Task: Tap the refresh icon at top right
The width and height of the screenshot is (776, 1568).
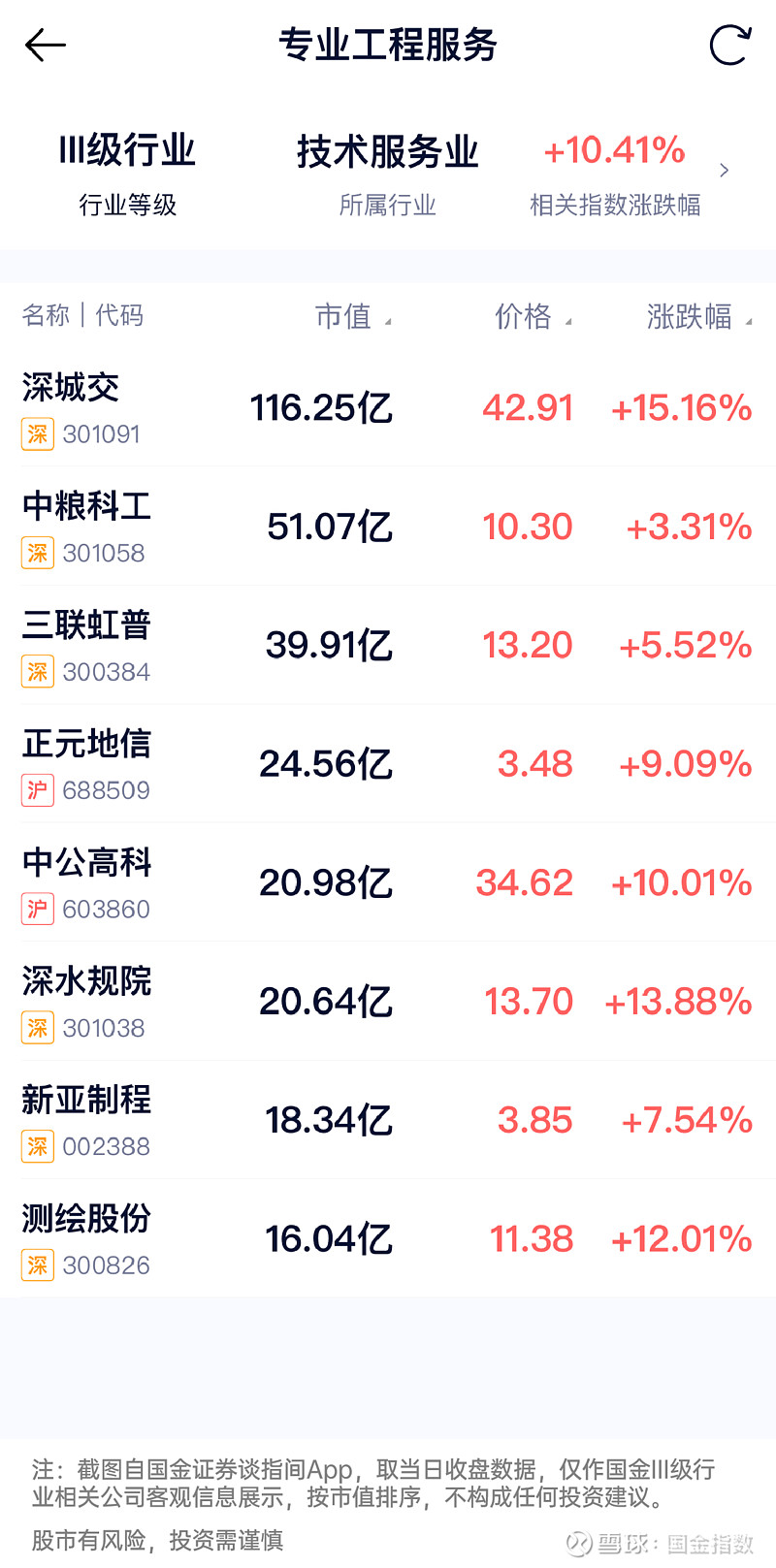Action: pos(729,46)
